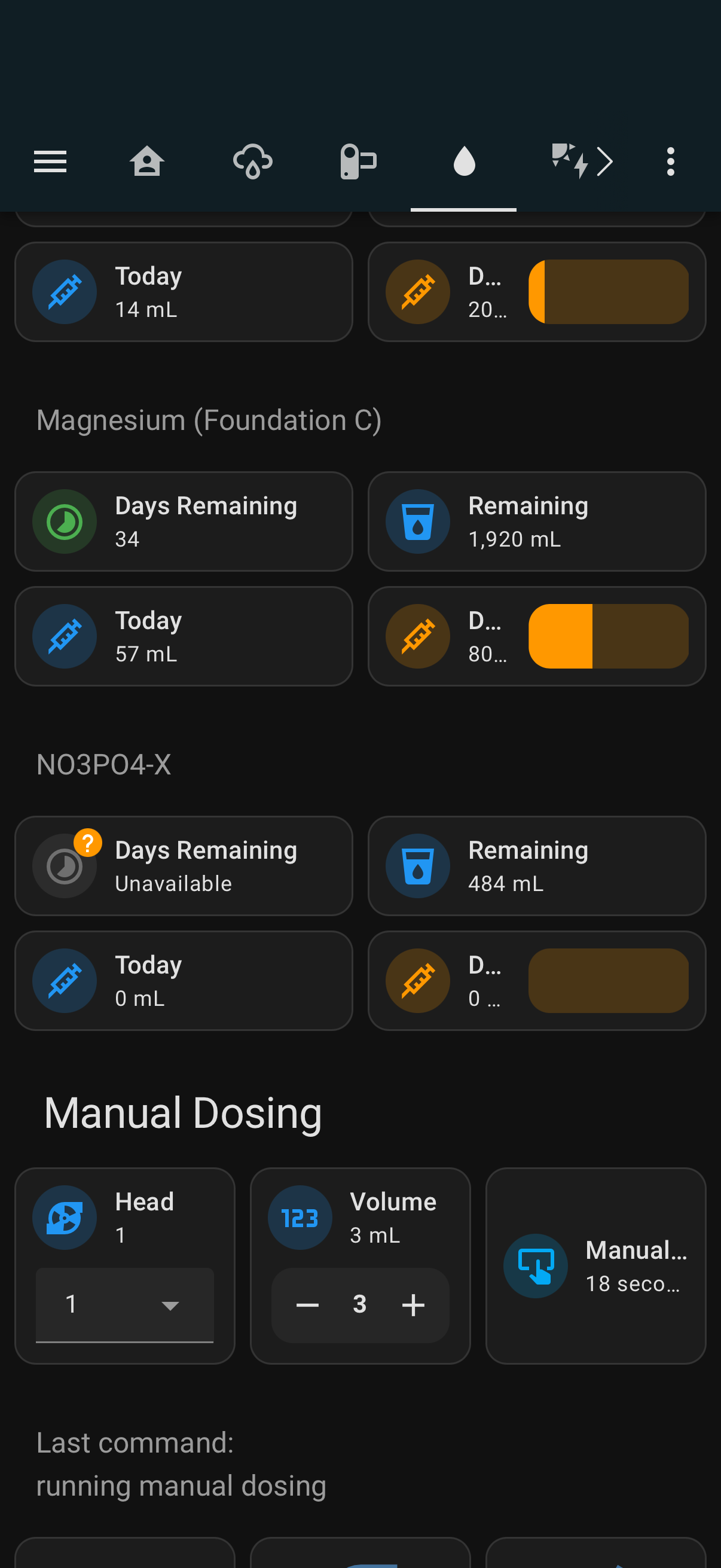
Task: Switch to the home dashboard tab
Action: (x=146, y=162)
